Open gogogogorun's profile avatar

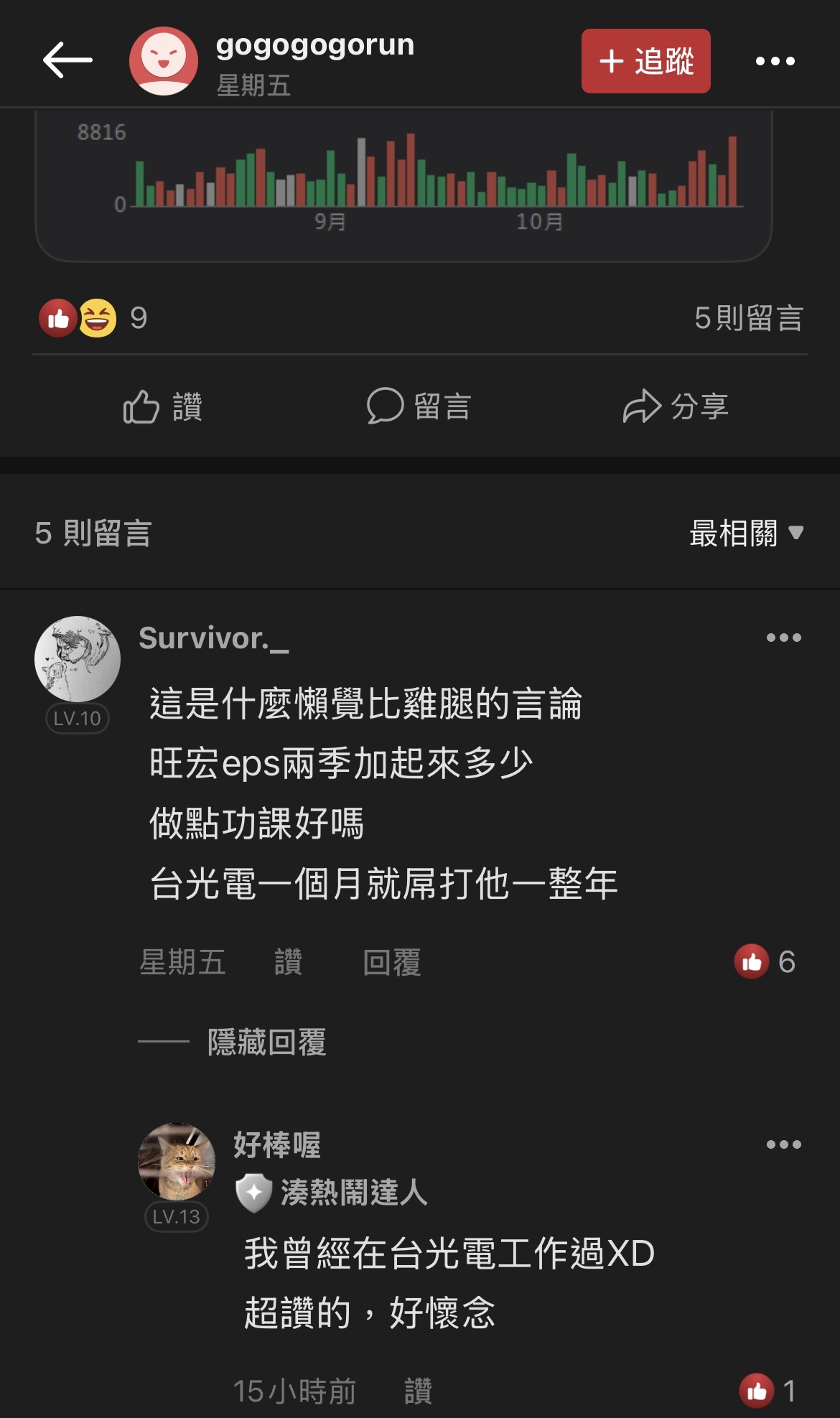[x=164, y=61]
